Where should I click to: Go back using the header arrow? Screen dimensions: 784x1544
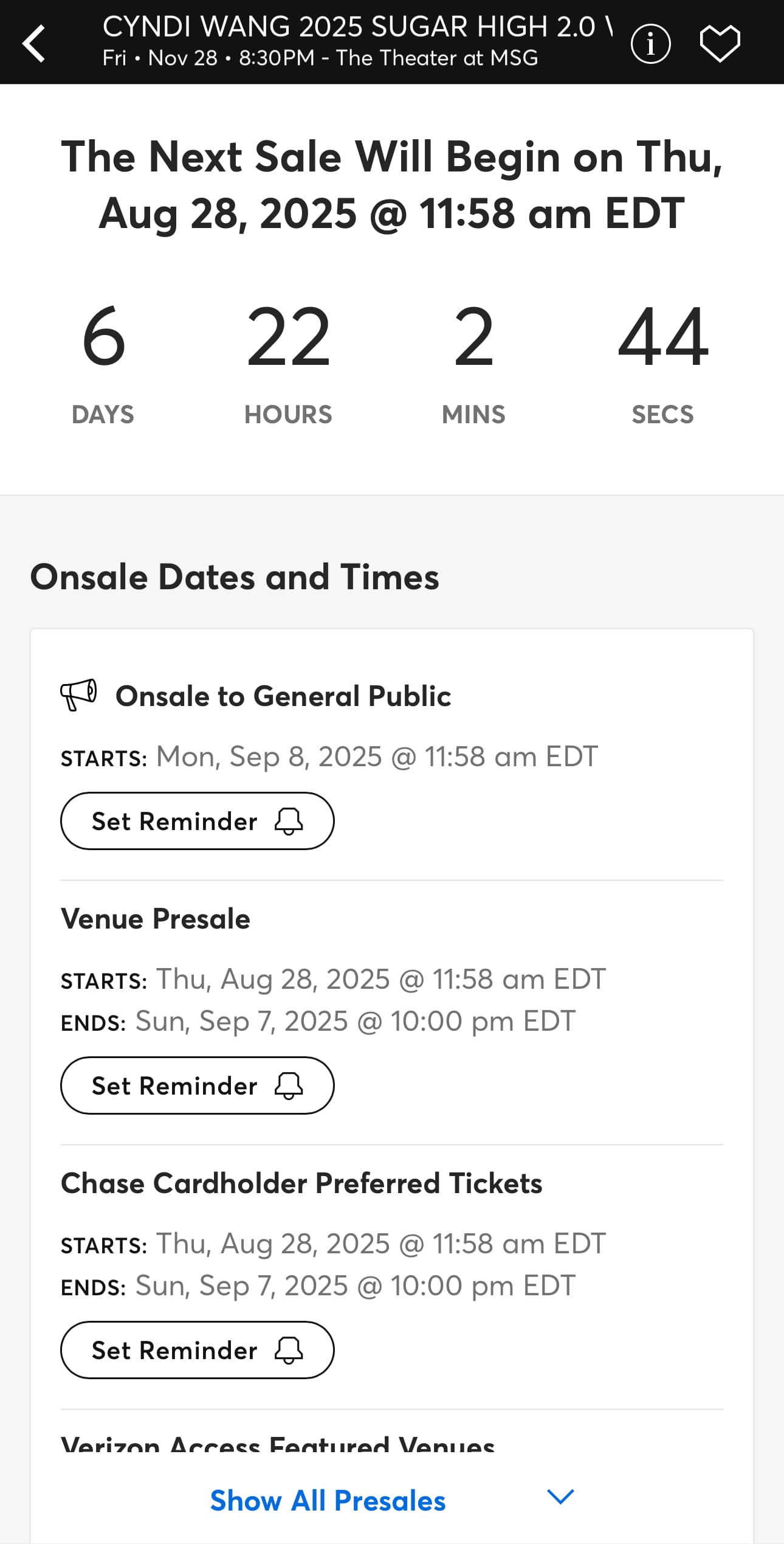34,44
